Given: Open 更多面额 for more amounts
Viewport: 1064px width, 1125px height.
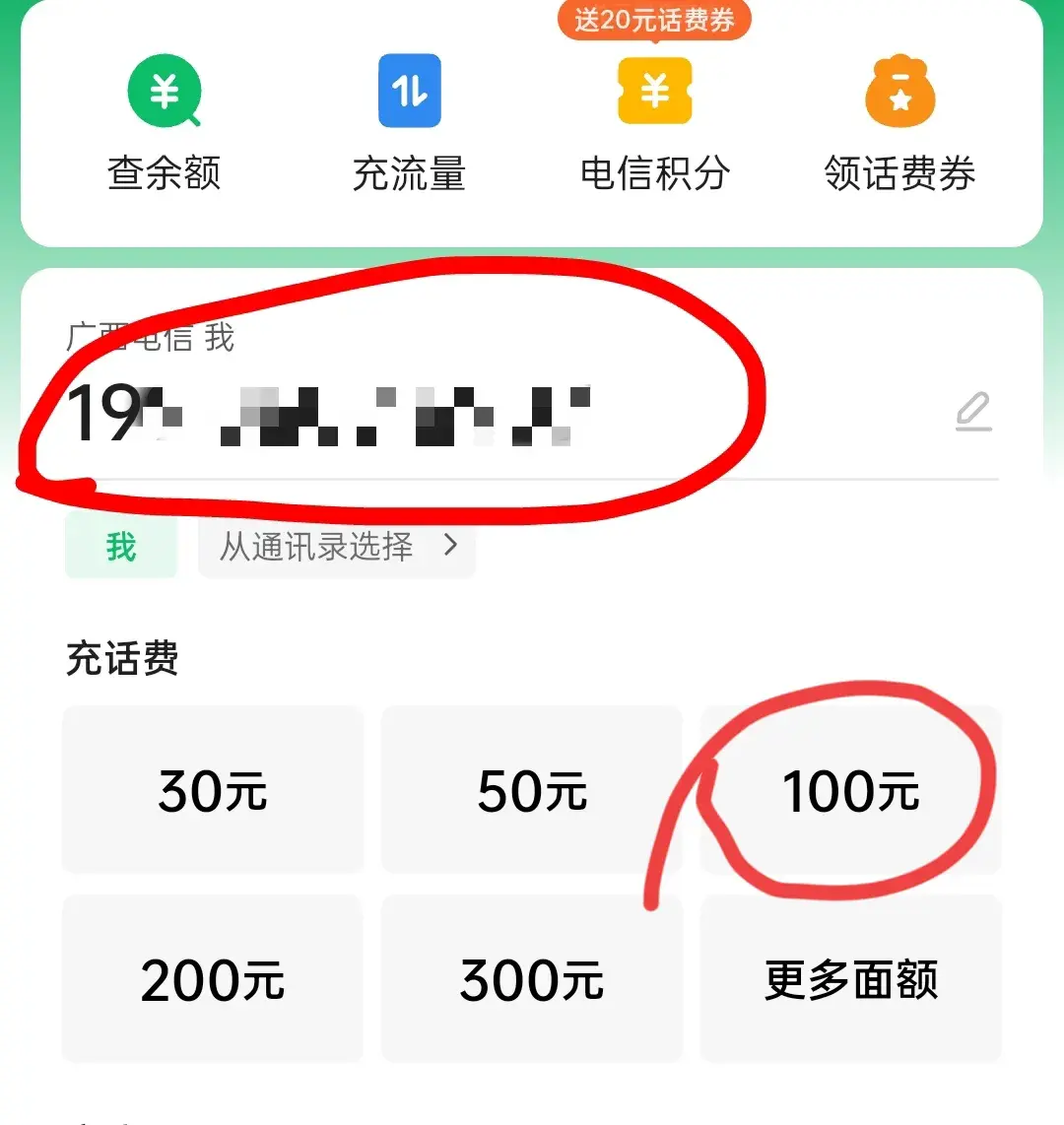Looking at the screenshot, I should pos(850,978).
